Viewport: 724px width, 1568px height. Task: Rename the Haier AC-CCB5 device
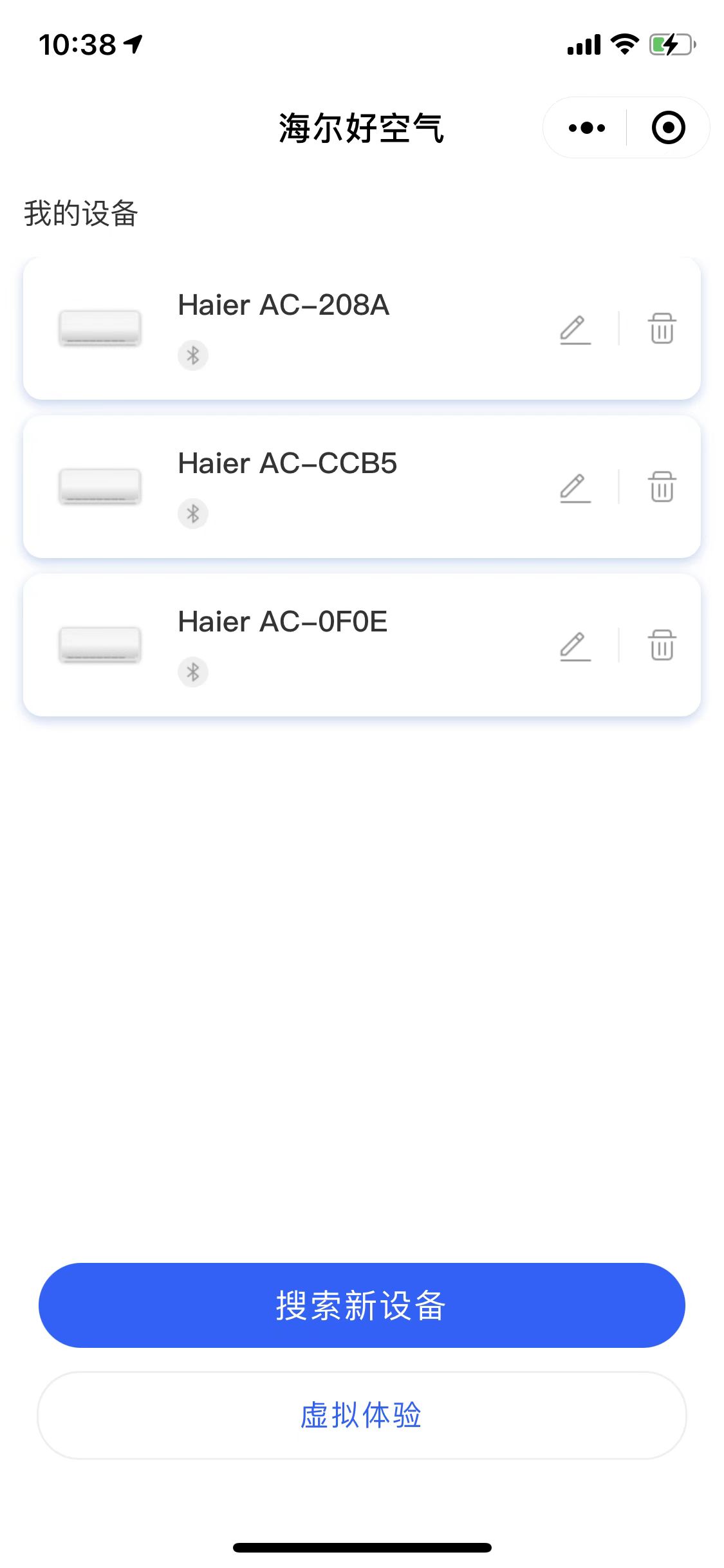575,487
